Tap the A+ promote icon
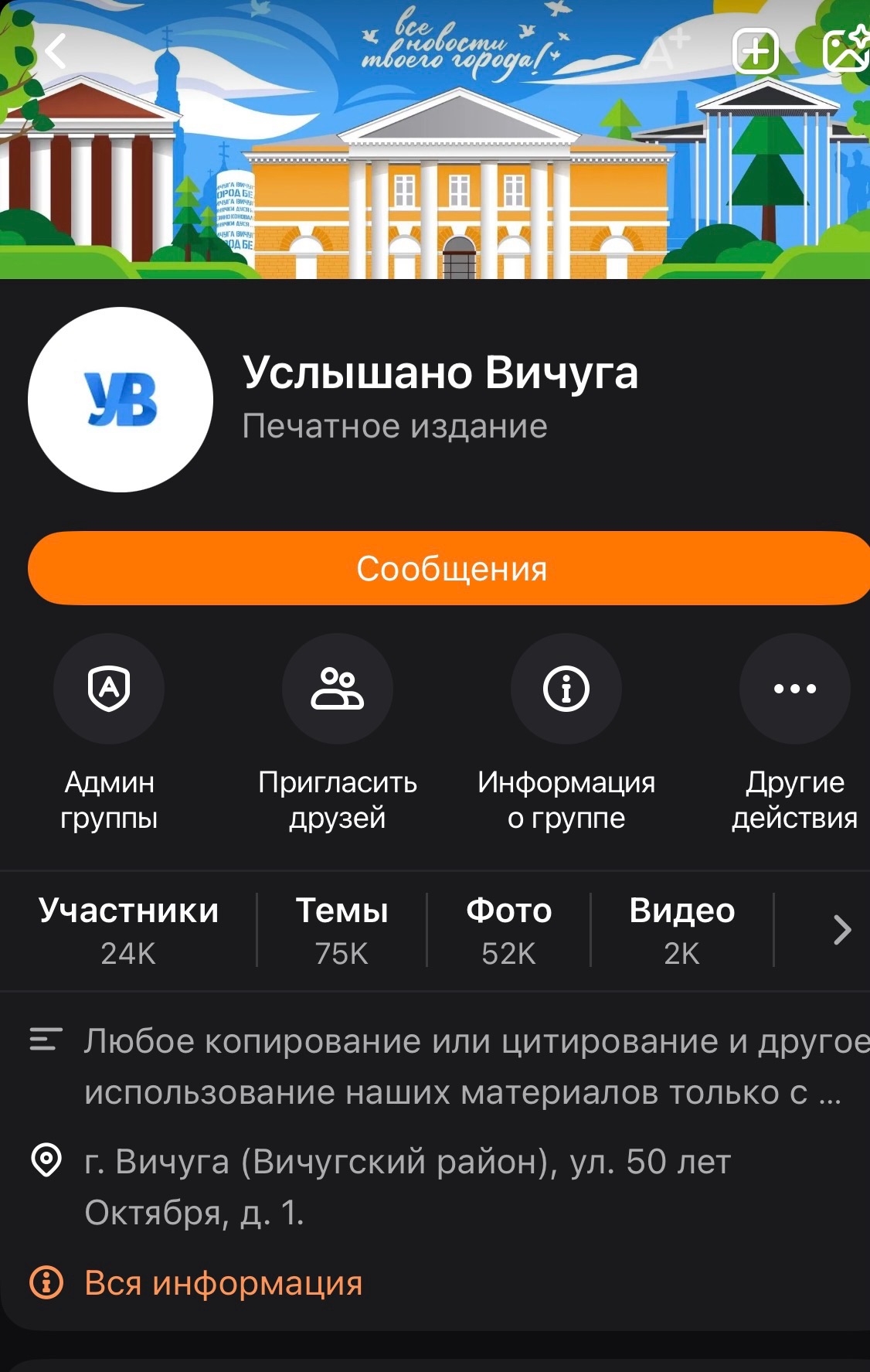870x1372 pixels. pyautogui.click(x=666, y=51)
